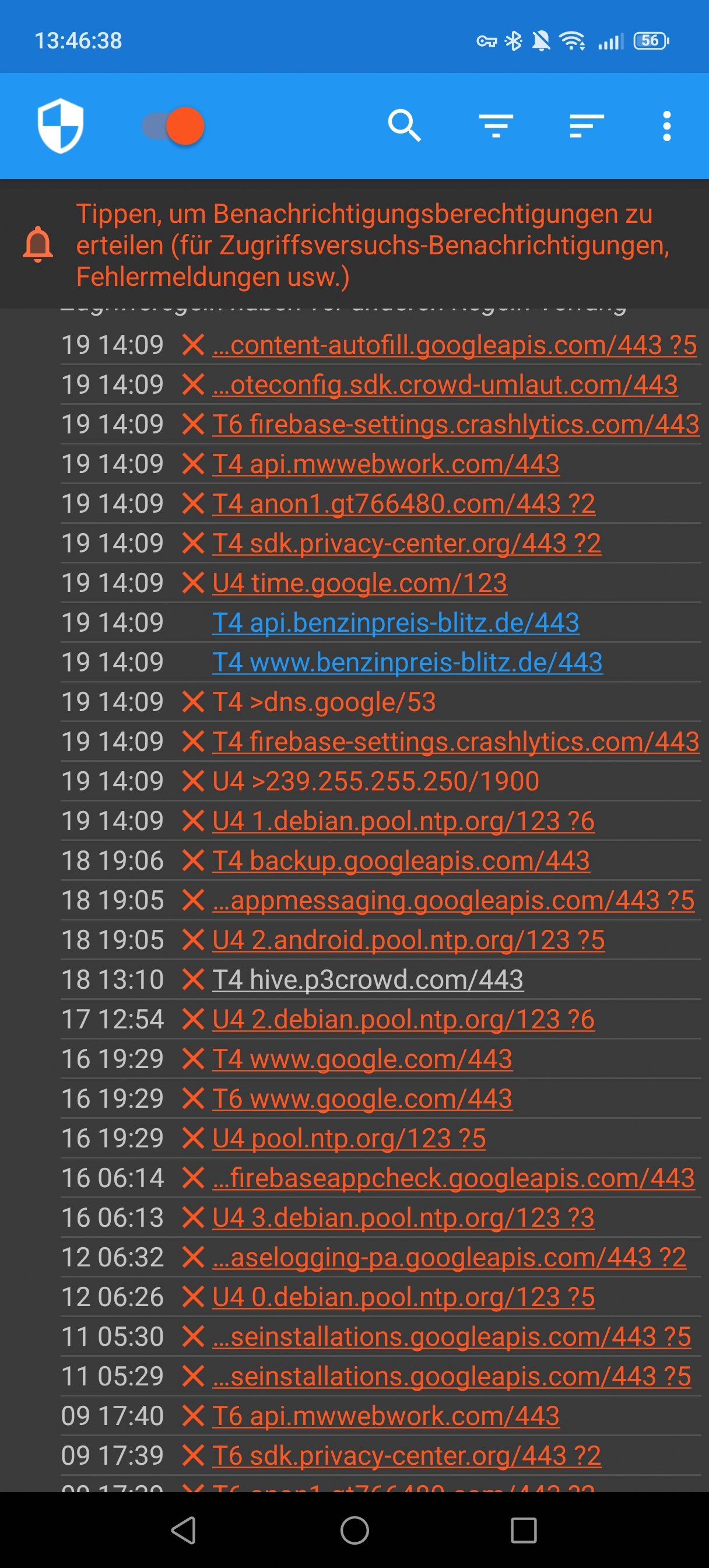Select U4 2.android.pool.ntp.org/123 entry
Viewport: 709px width, 1568px height.
point(408,940)
